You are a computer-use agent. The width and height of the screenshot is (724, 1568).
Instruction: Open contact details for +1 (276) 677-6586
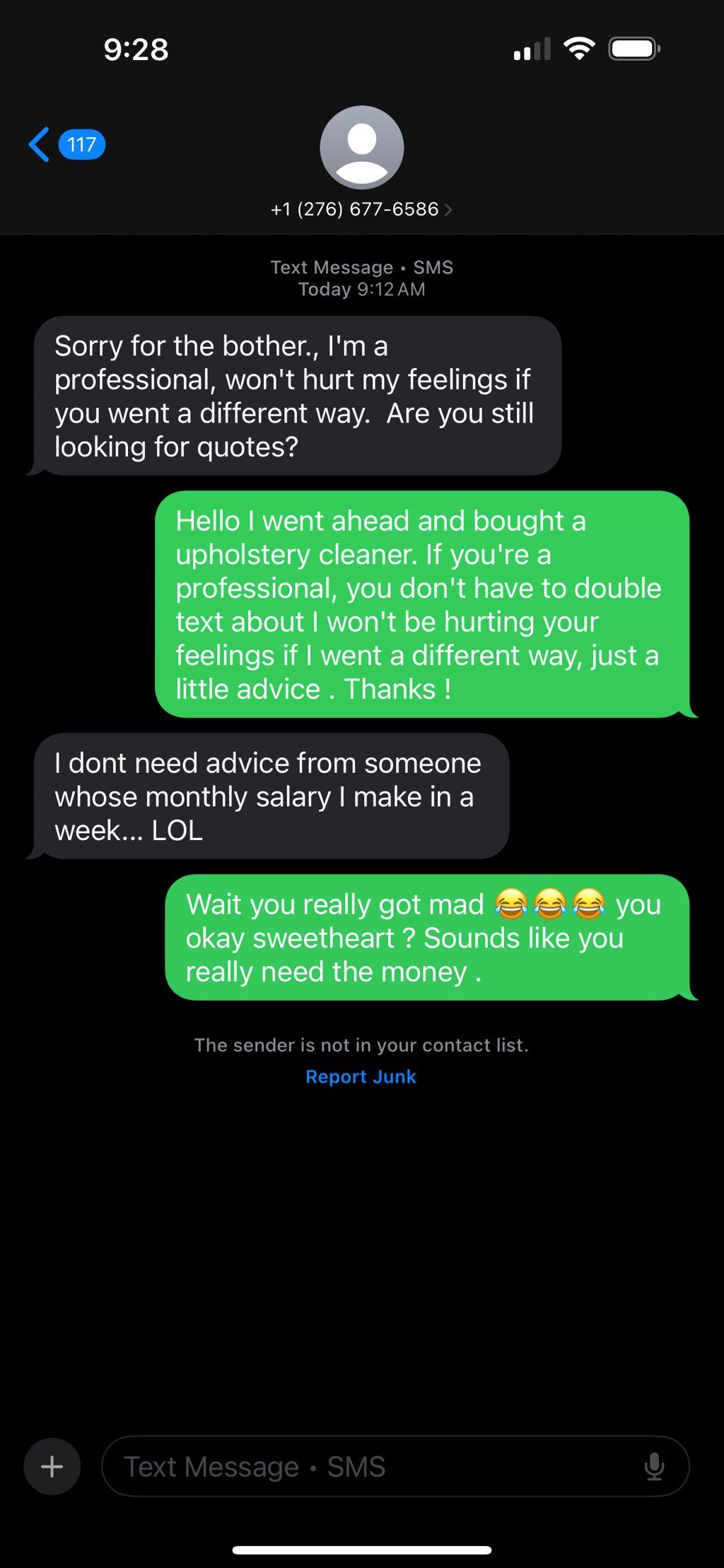point(361,209)
